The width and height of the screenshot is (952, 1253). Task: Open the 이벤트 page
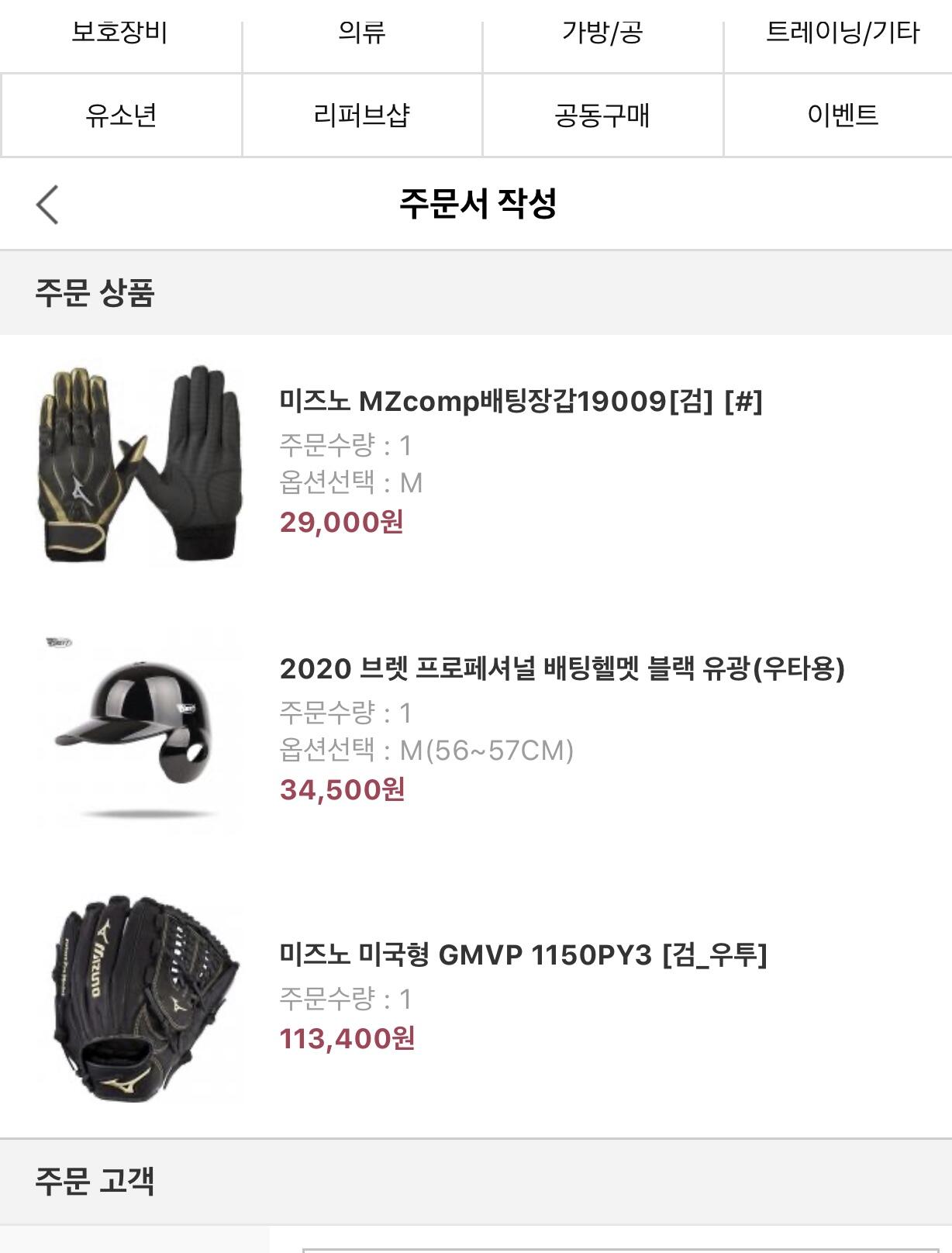(x=842, y=116)
